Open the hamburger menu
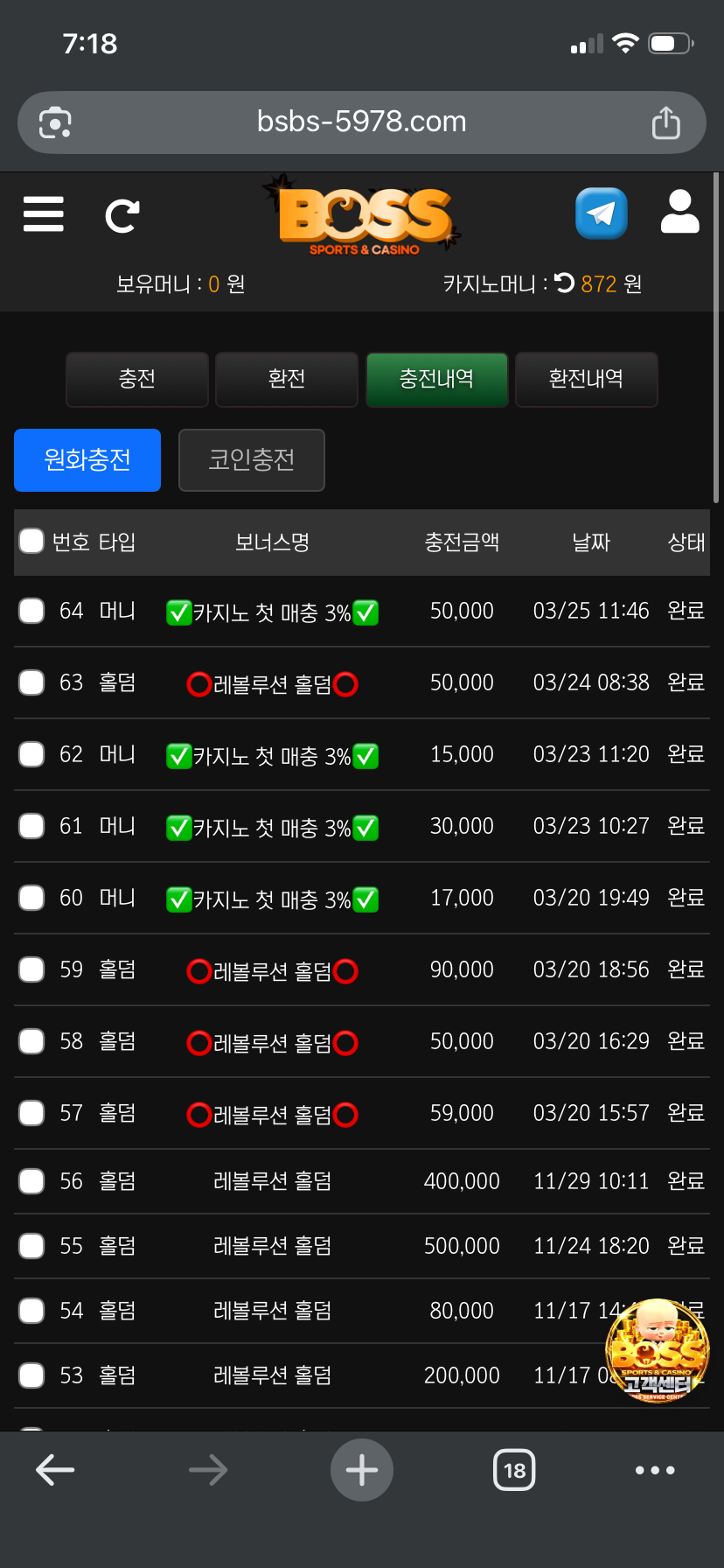724x1568 pixels. [x=44, y=214]
